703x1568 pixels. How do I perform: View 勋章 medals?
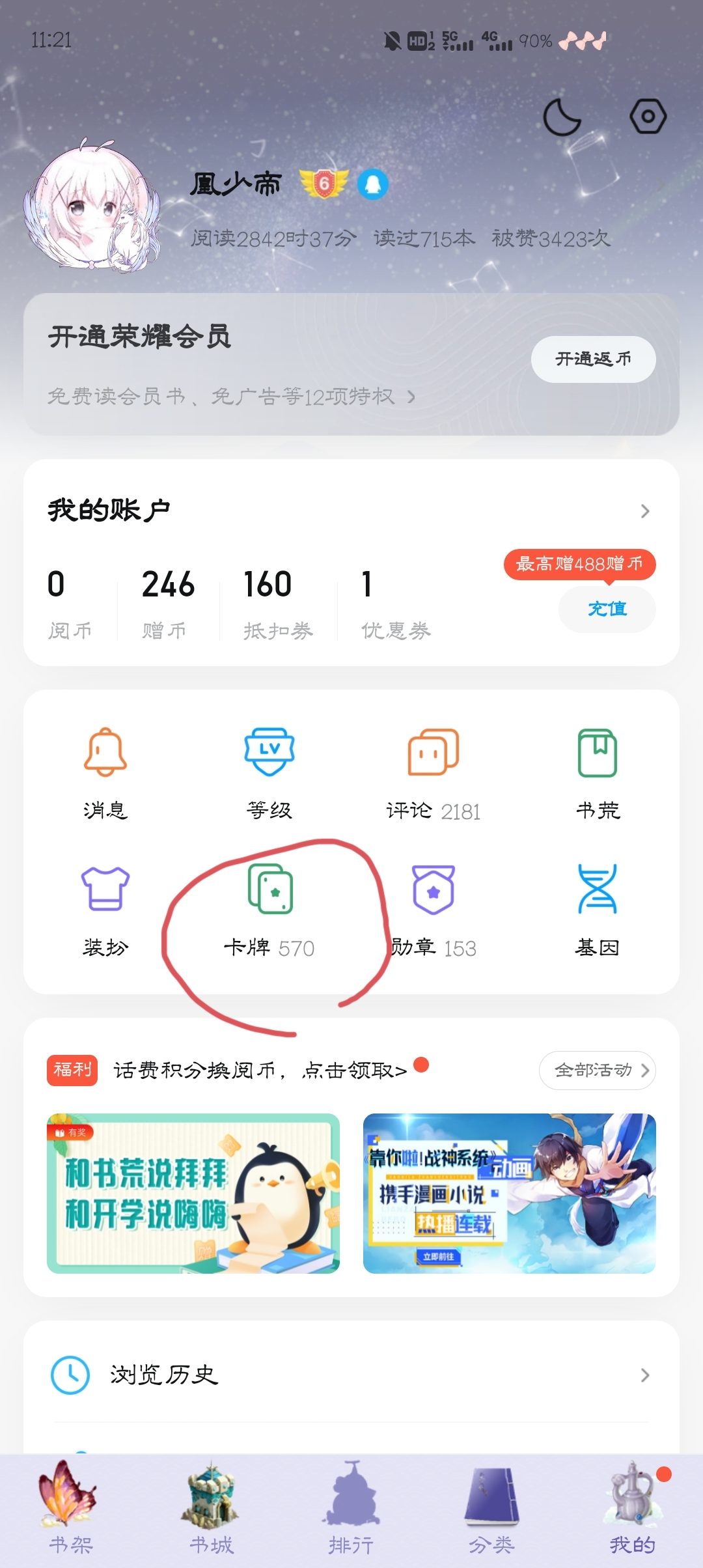click(434, 910)
